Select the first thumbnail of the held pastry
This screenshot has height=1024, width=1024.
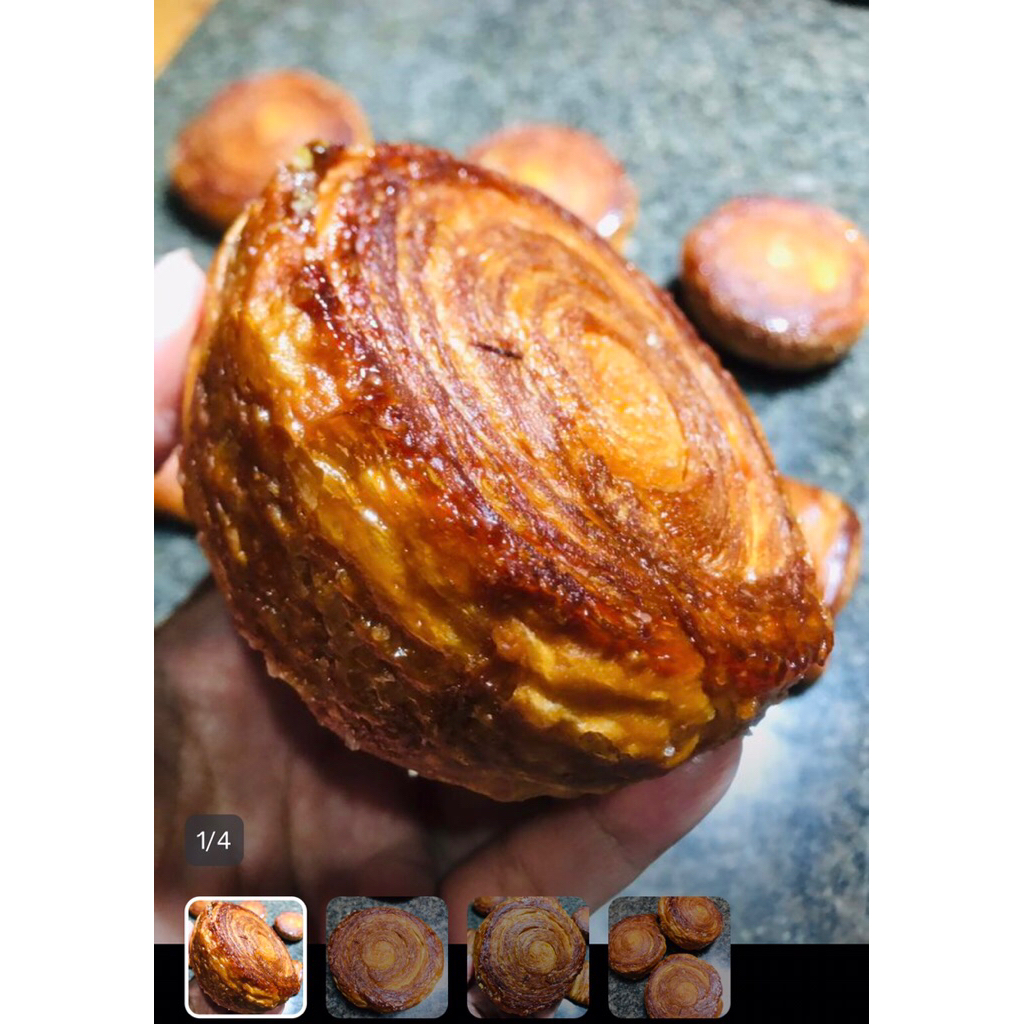click(246, 957)
